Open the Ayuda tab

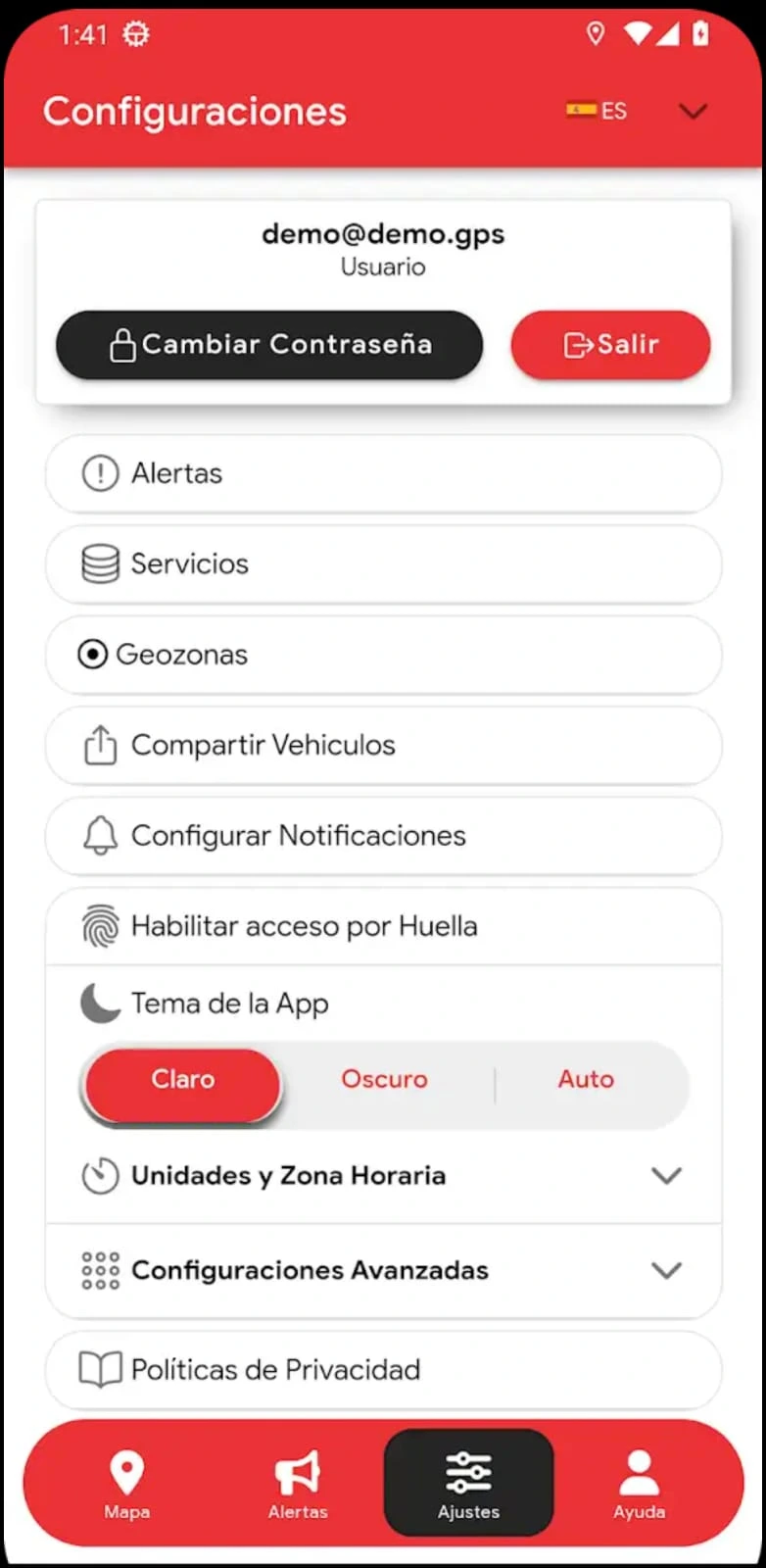639,1484
